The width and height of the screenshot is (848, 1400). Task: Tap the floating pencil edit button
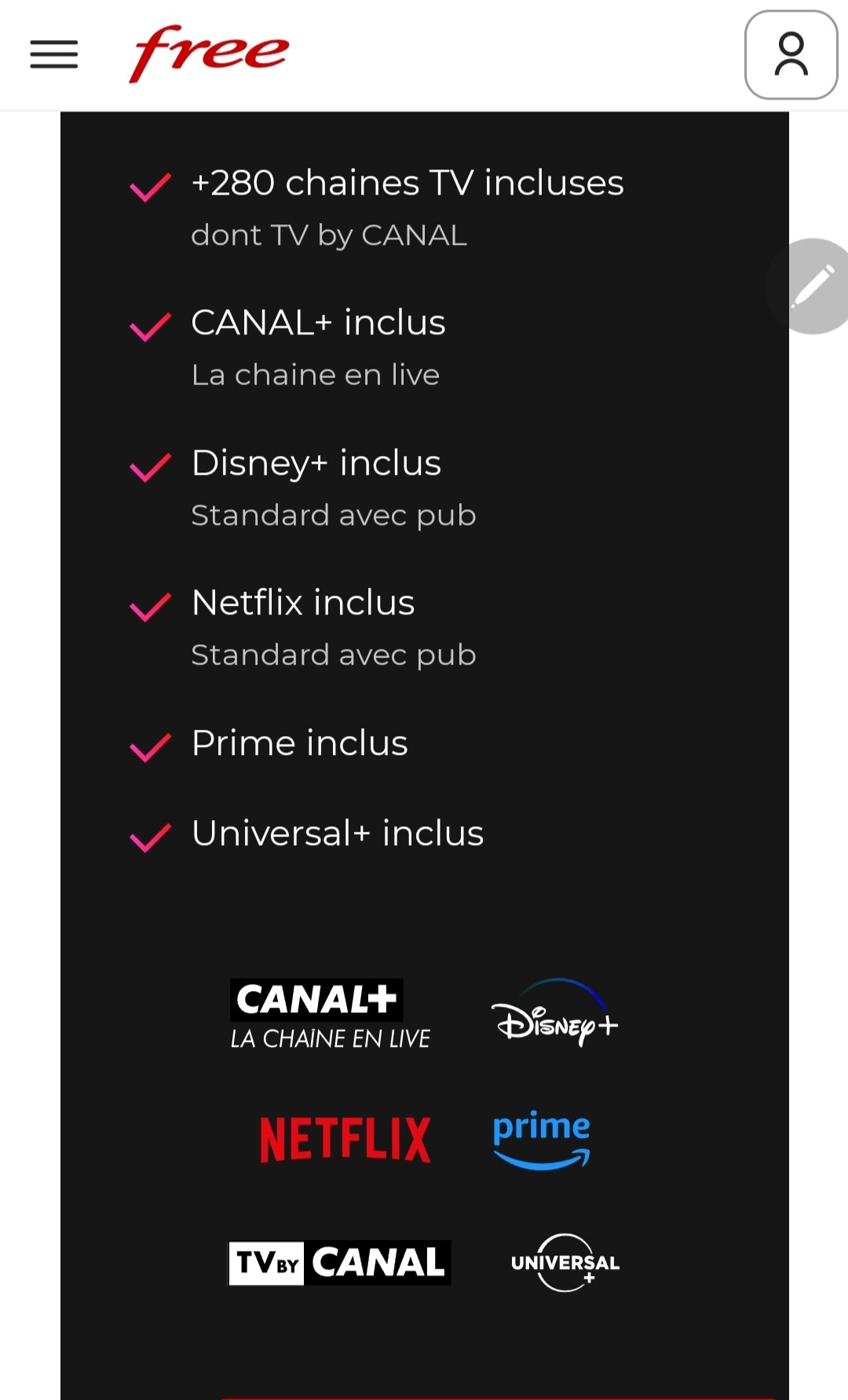[x=812, y=286]
